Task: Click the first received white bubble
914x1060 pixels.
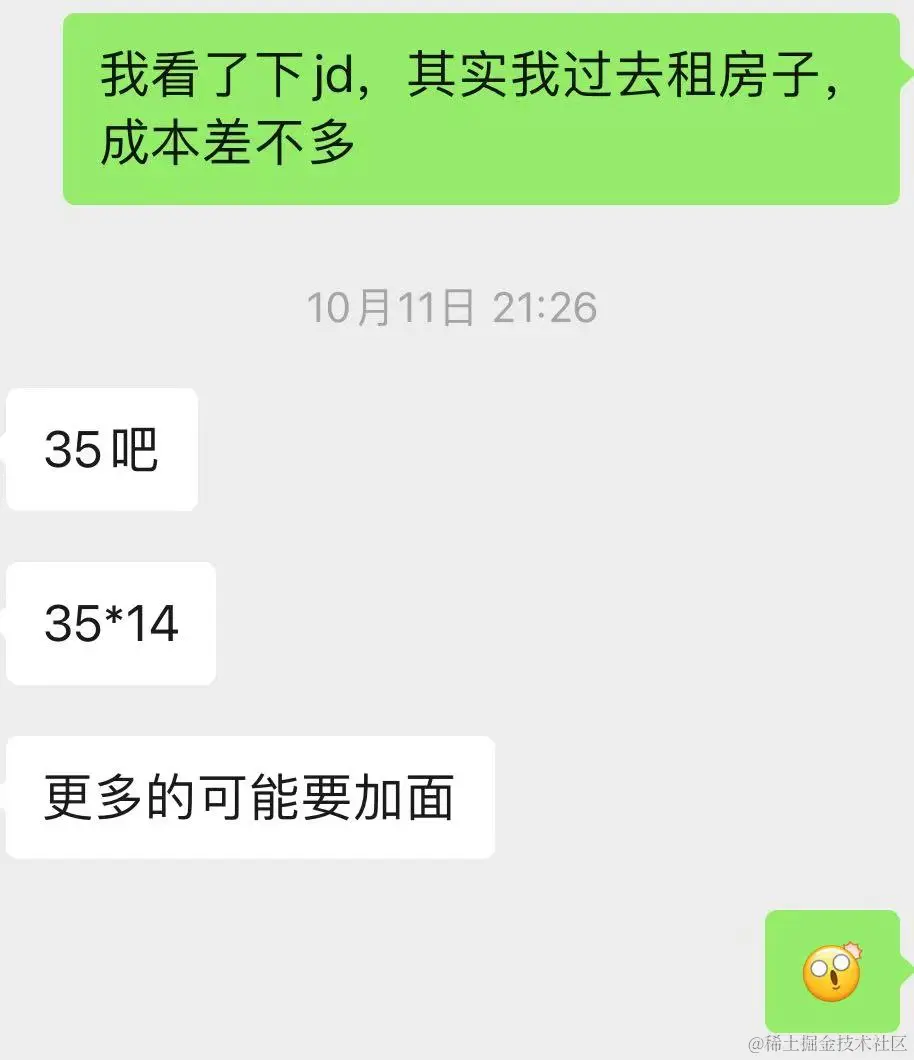Action: click(x=100, y=450)
